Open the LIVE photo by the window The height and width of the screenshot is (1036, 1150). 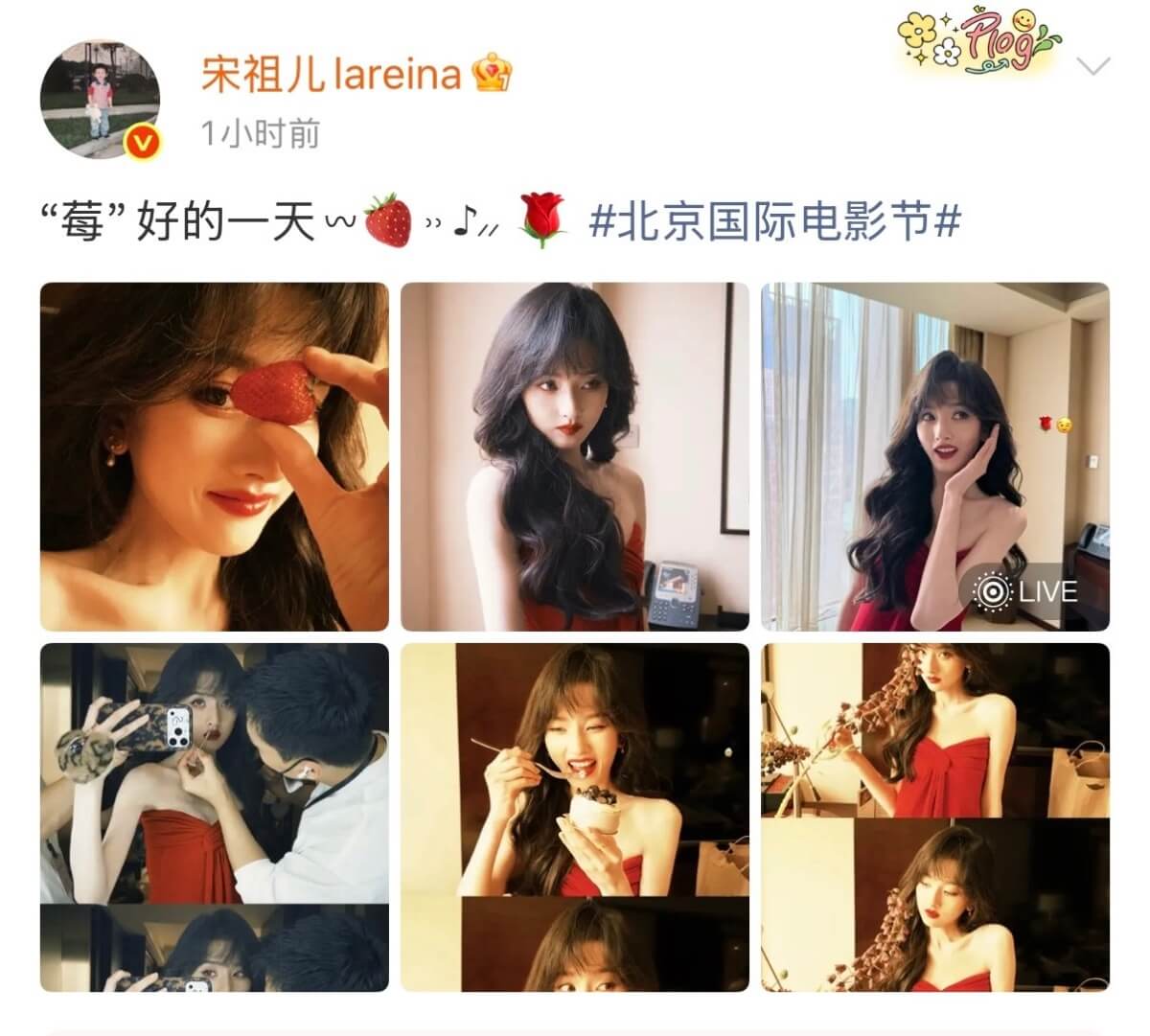coord(935,457)
